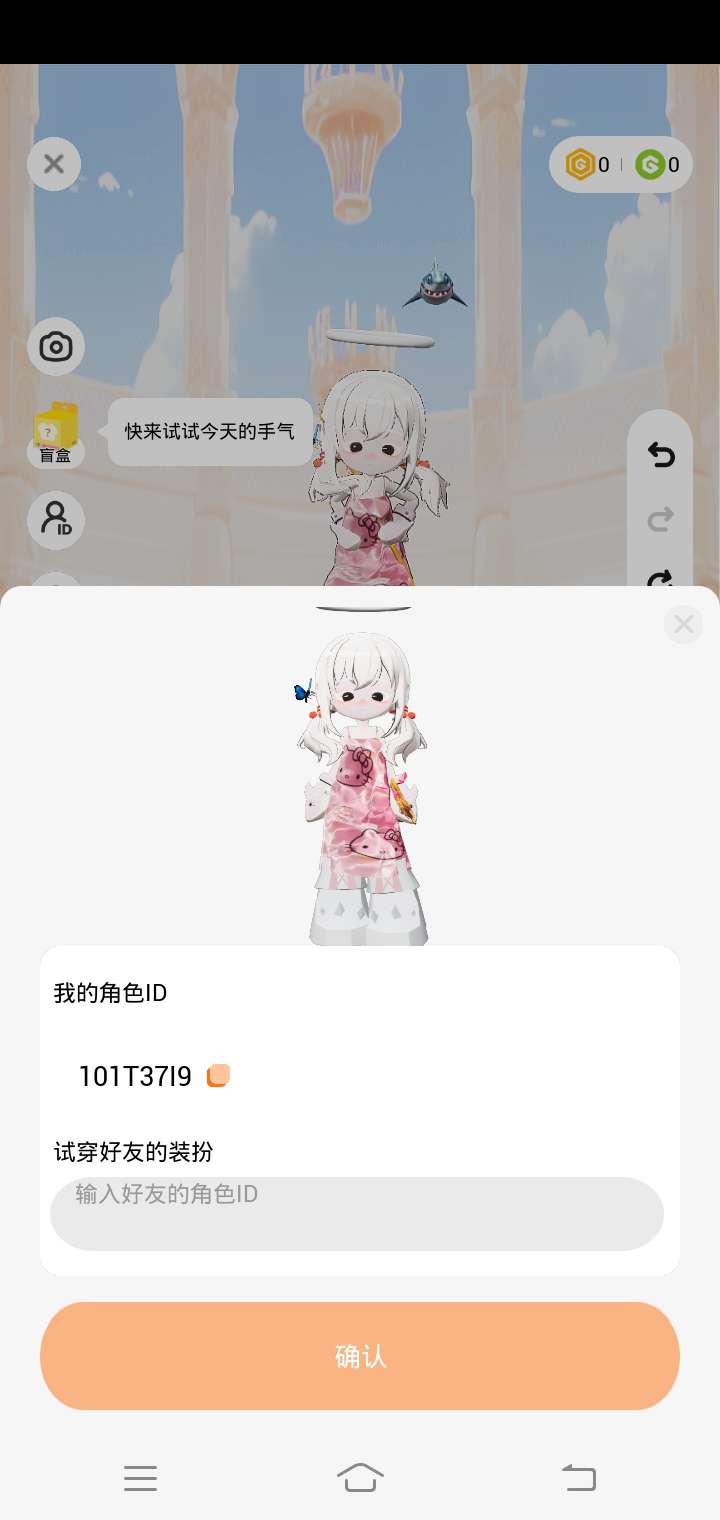Open the gold coin balance

click(x=588, y=165)
